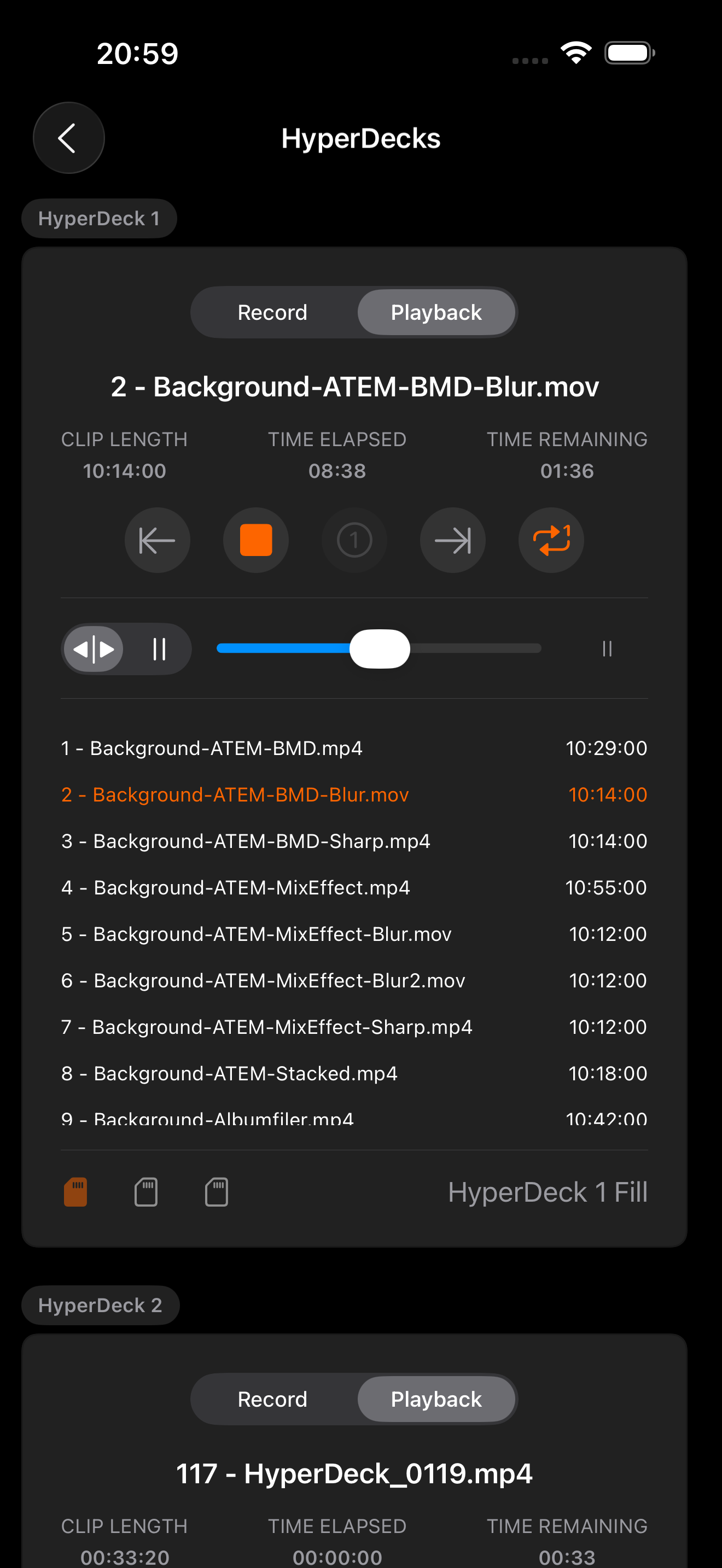Image resolution: width=722 pixels, height=1568 pixels.
Task: Go back from HyperDecks screen
Action: [x=68, y=138]
